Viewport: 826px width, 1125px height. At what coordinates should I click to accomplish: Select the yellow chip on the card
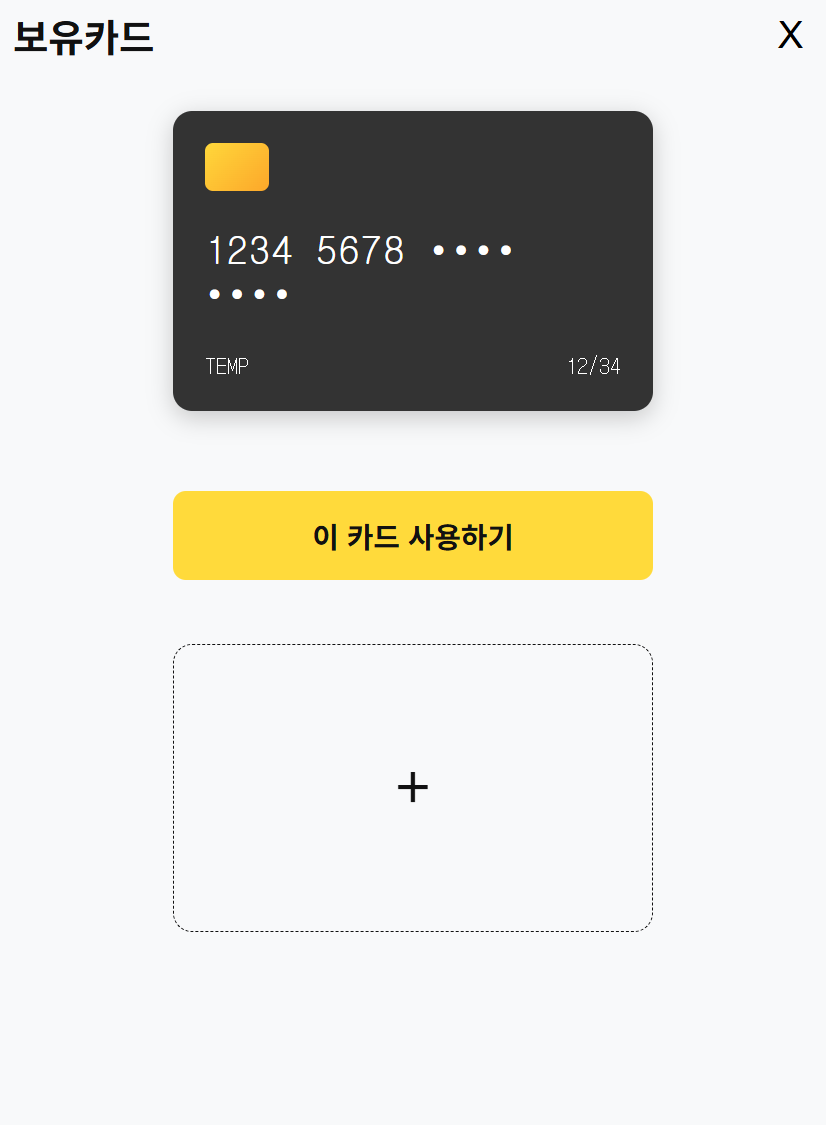(237, 167)
